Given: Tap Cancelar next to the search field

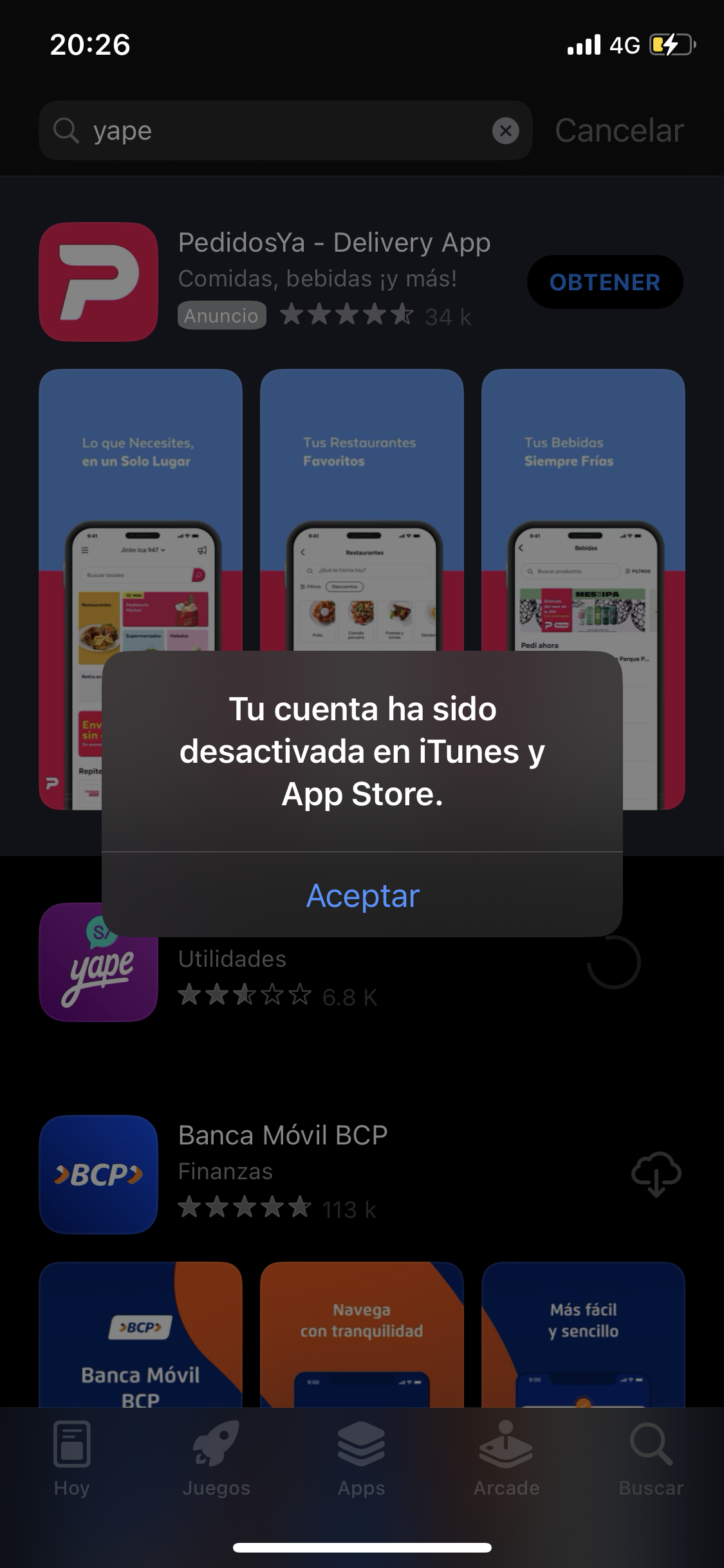Looking at the screenshot, I should (x=619, y=131).
